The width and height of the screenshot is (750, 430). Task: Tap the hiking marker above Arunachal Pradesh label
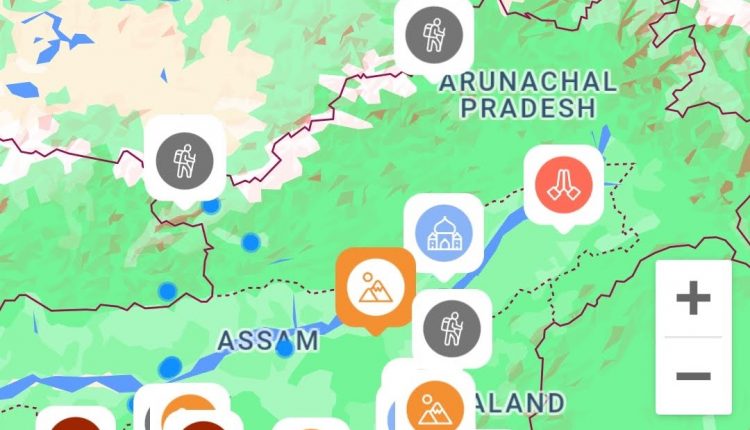click(433, 34)
